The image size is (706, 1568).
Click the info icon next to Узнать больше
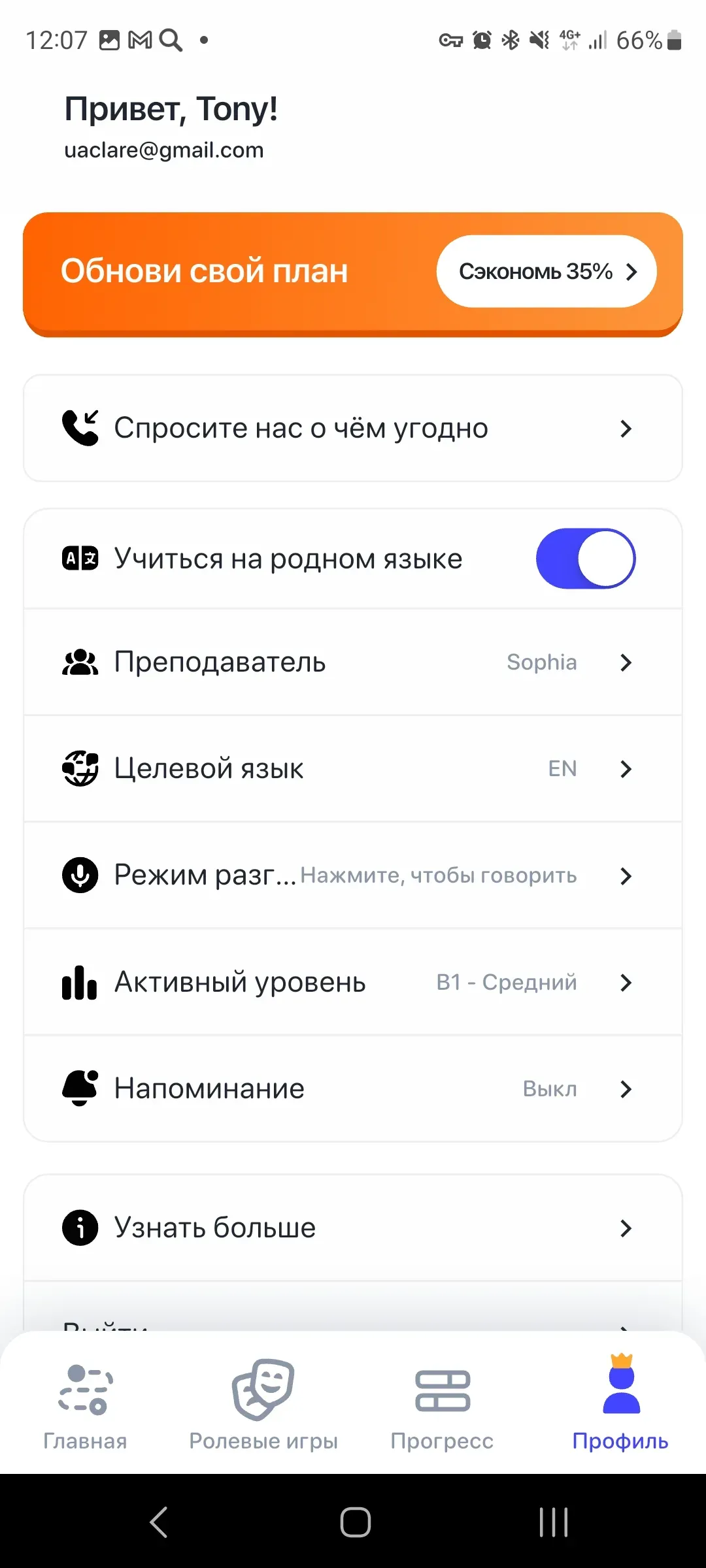point(80,1227)
